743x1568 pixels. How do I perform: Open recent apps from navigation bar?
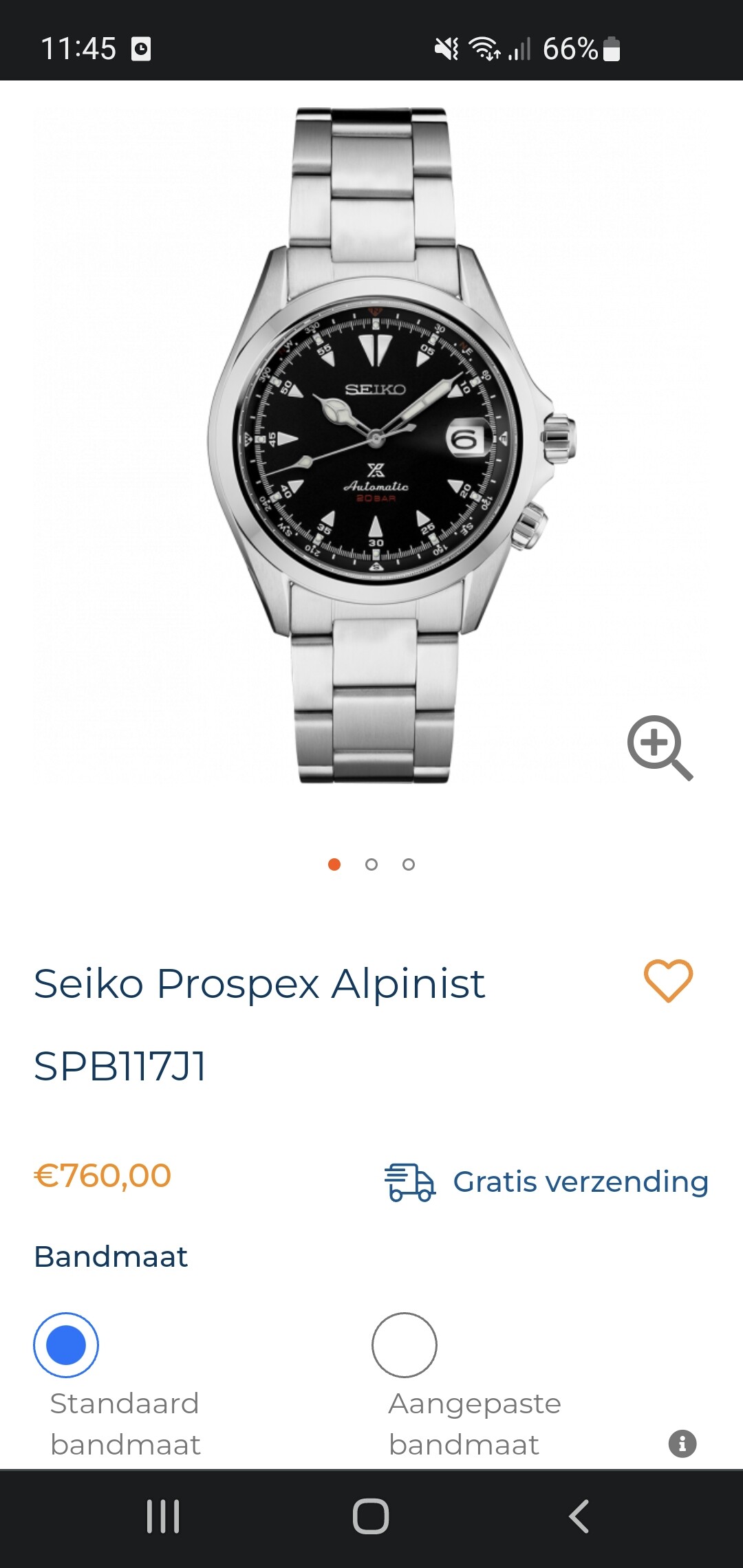(x=163, y=1516)
